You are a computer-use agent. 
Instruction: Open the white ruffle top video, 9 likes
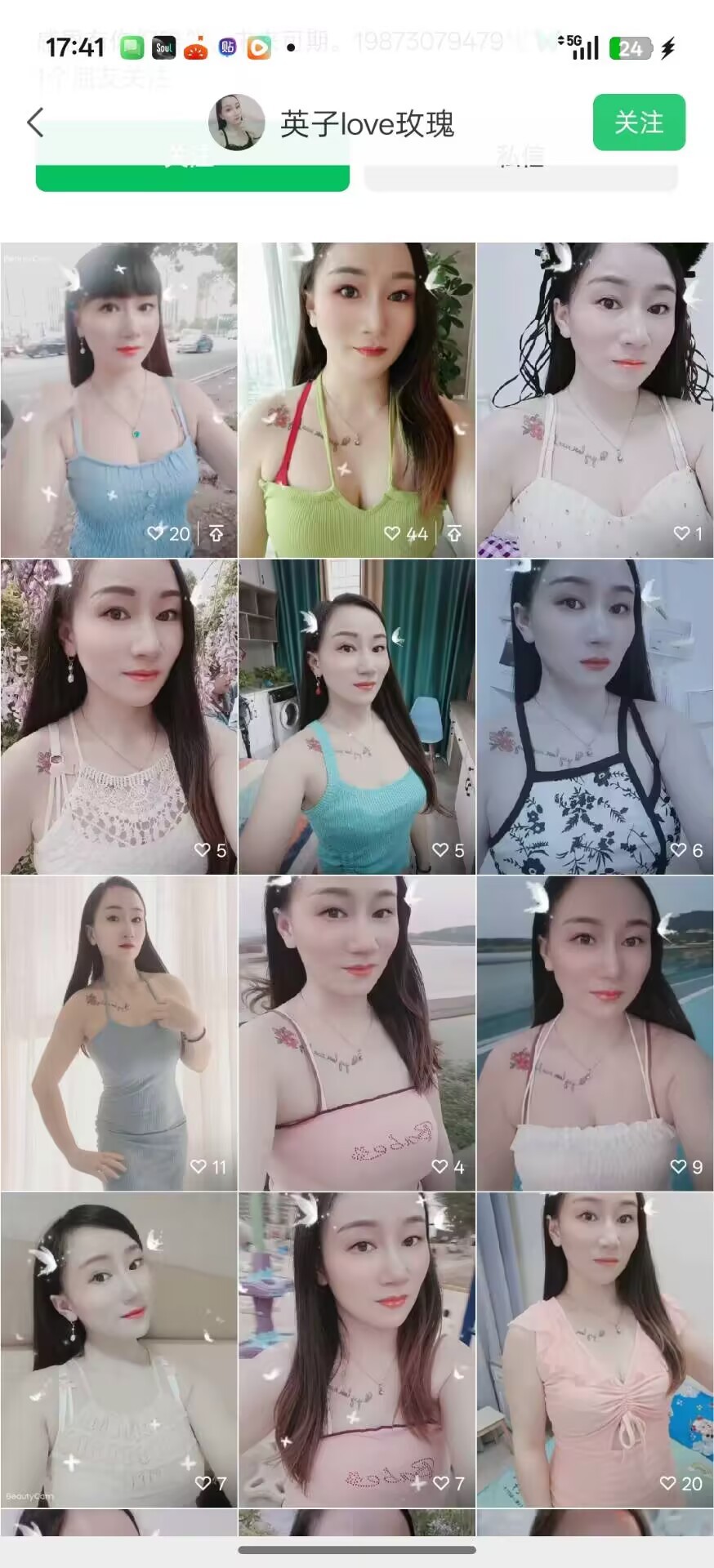(595, 1033)
